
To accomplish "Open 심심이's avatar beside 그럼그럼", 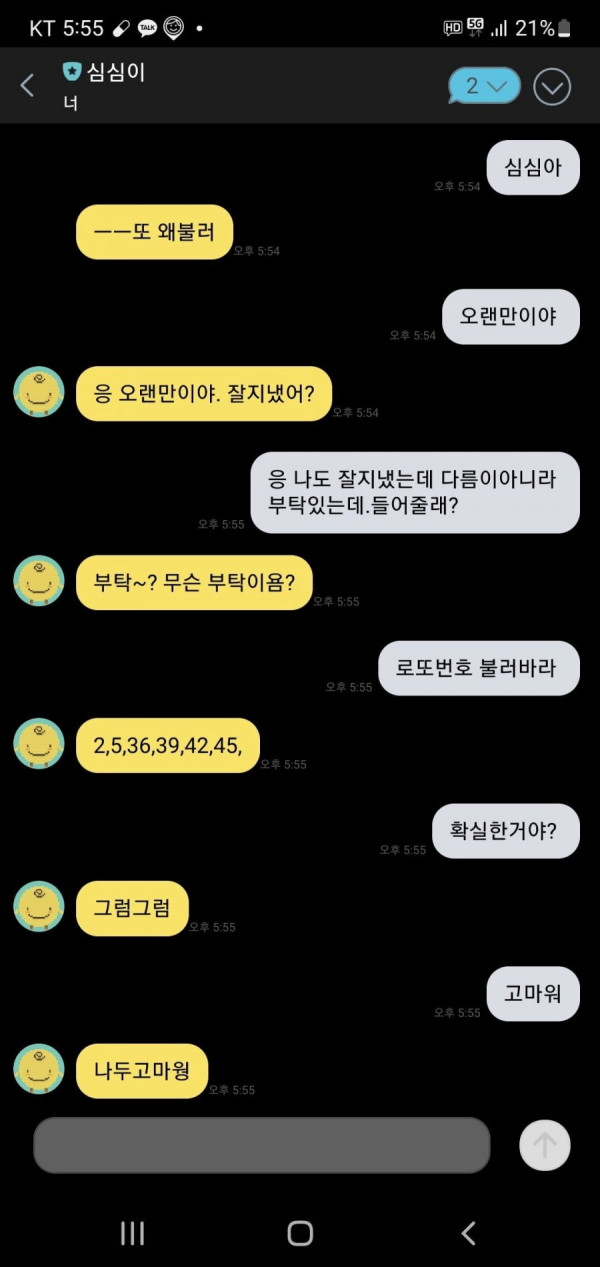I will click(x=39, y=907).
